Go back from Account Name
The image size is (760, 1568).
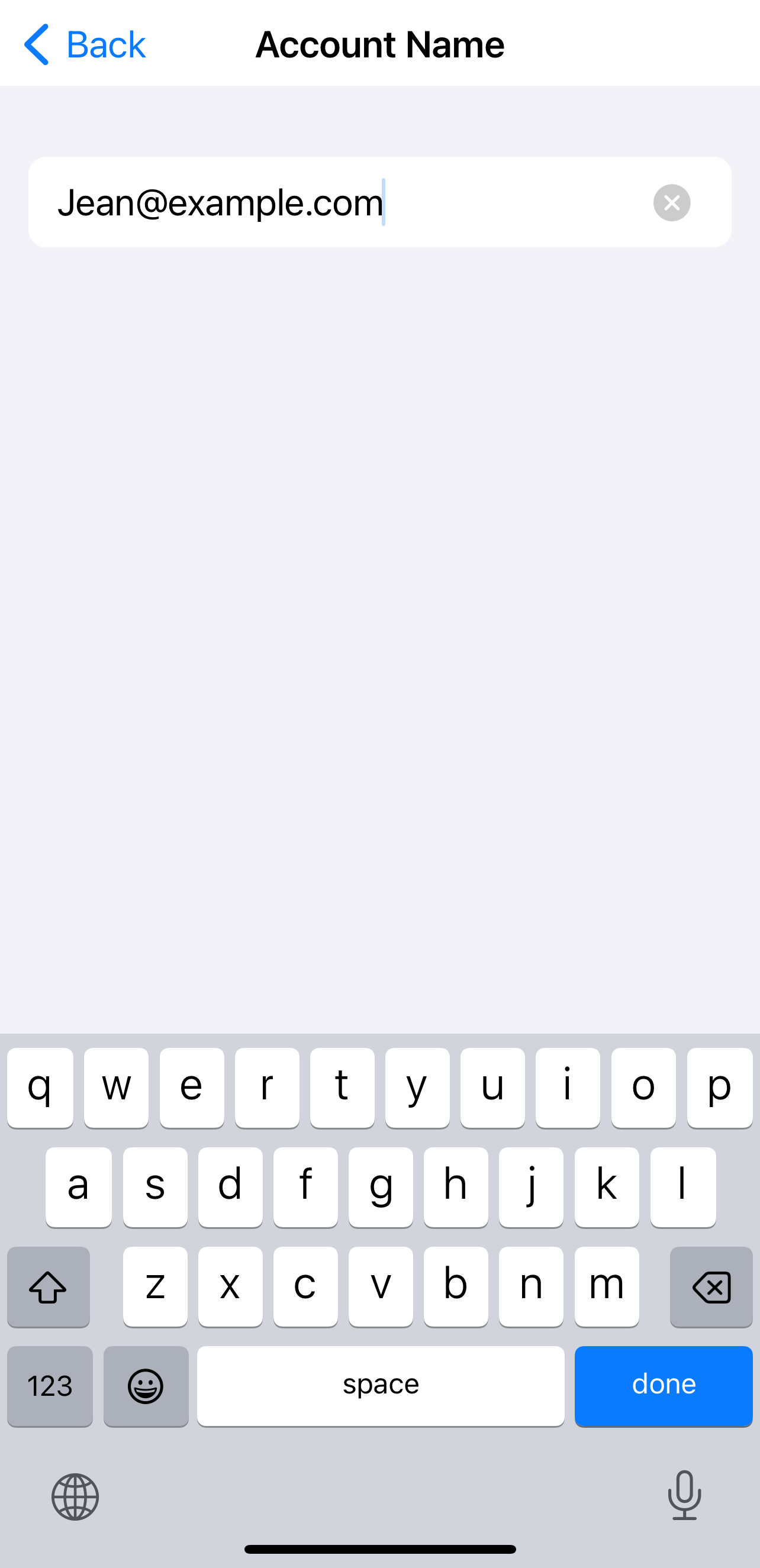pyautogui.click(x=84, y=44)
